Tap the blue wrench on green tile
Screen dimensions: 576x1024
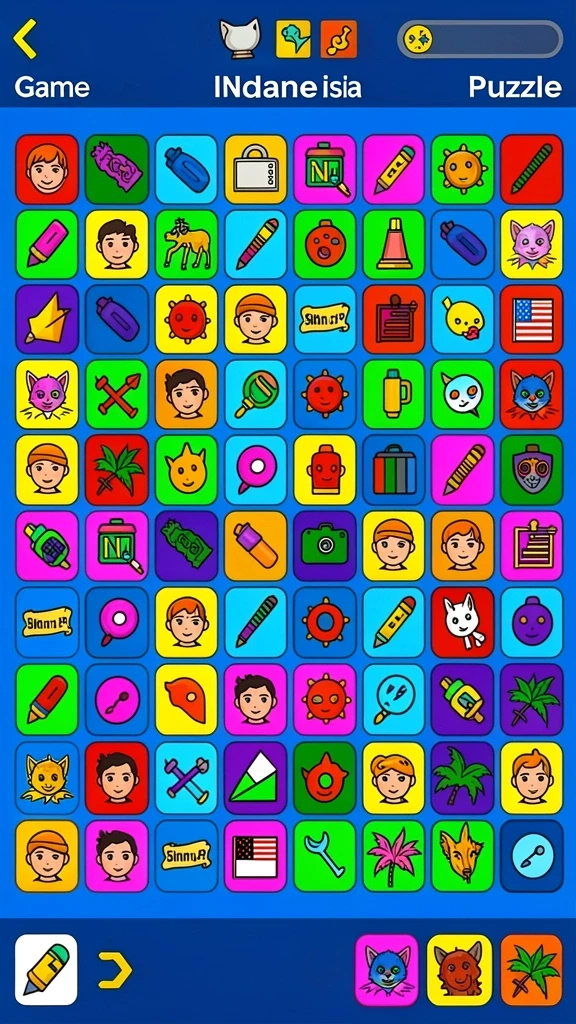pos(325,856)
